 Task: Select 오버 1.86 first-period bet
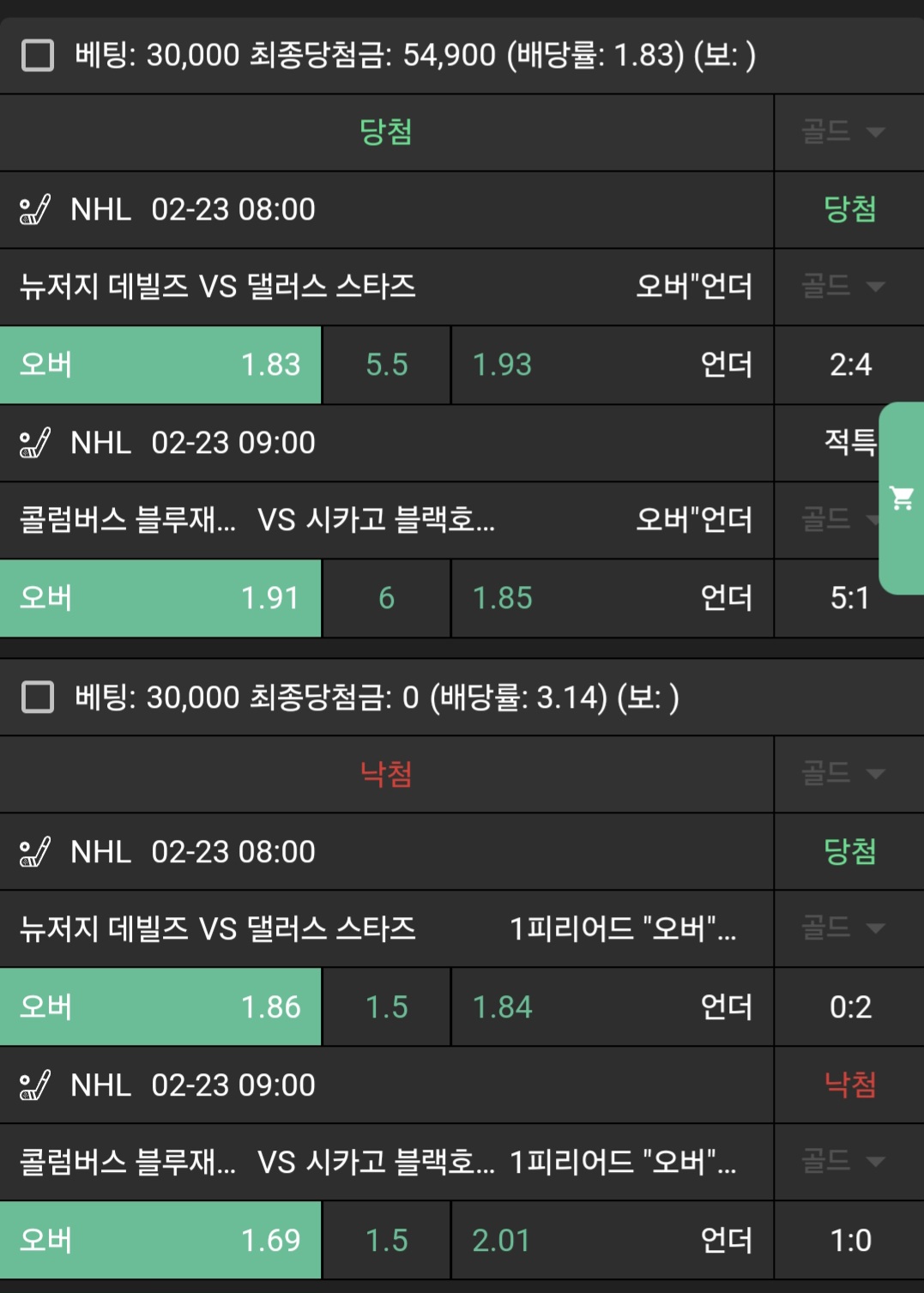(160, 1007)
